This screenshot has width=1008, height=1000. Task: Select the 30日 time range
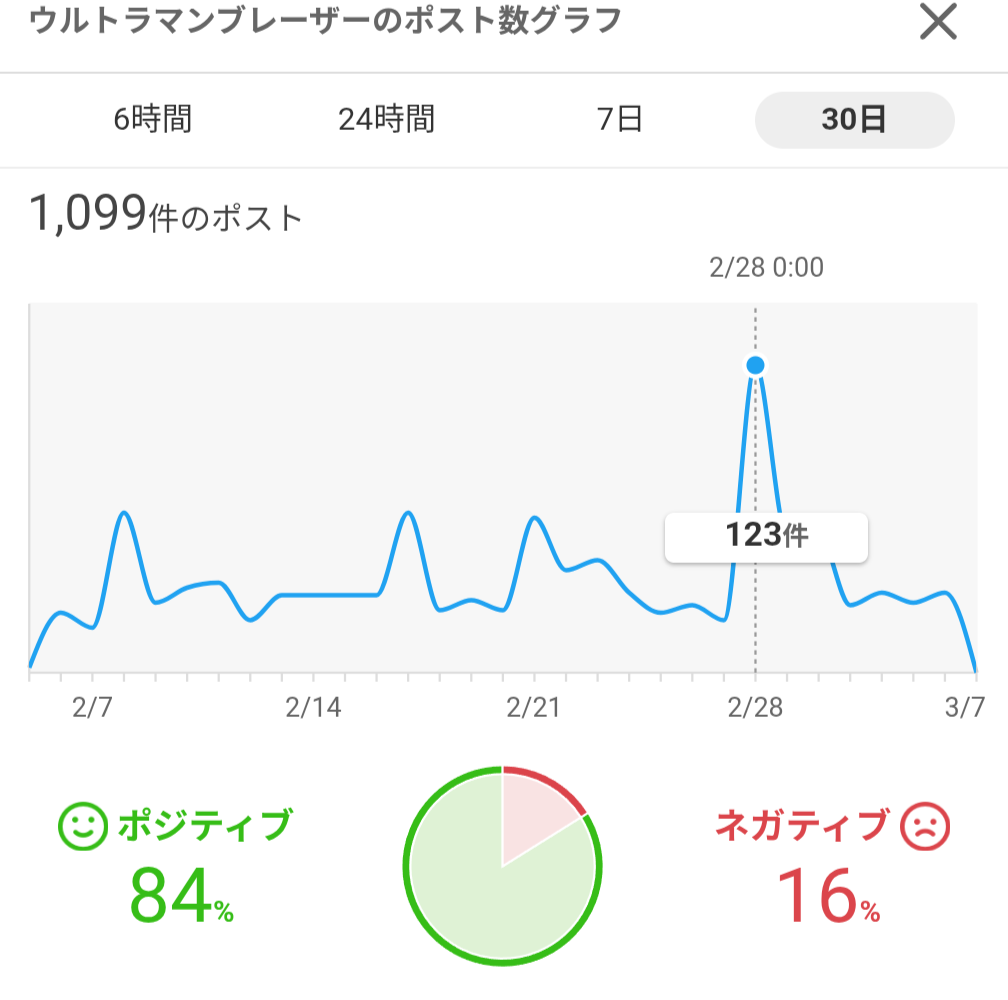point(854,120)
